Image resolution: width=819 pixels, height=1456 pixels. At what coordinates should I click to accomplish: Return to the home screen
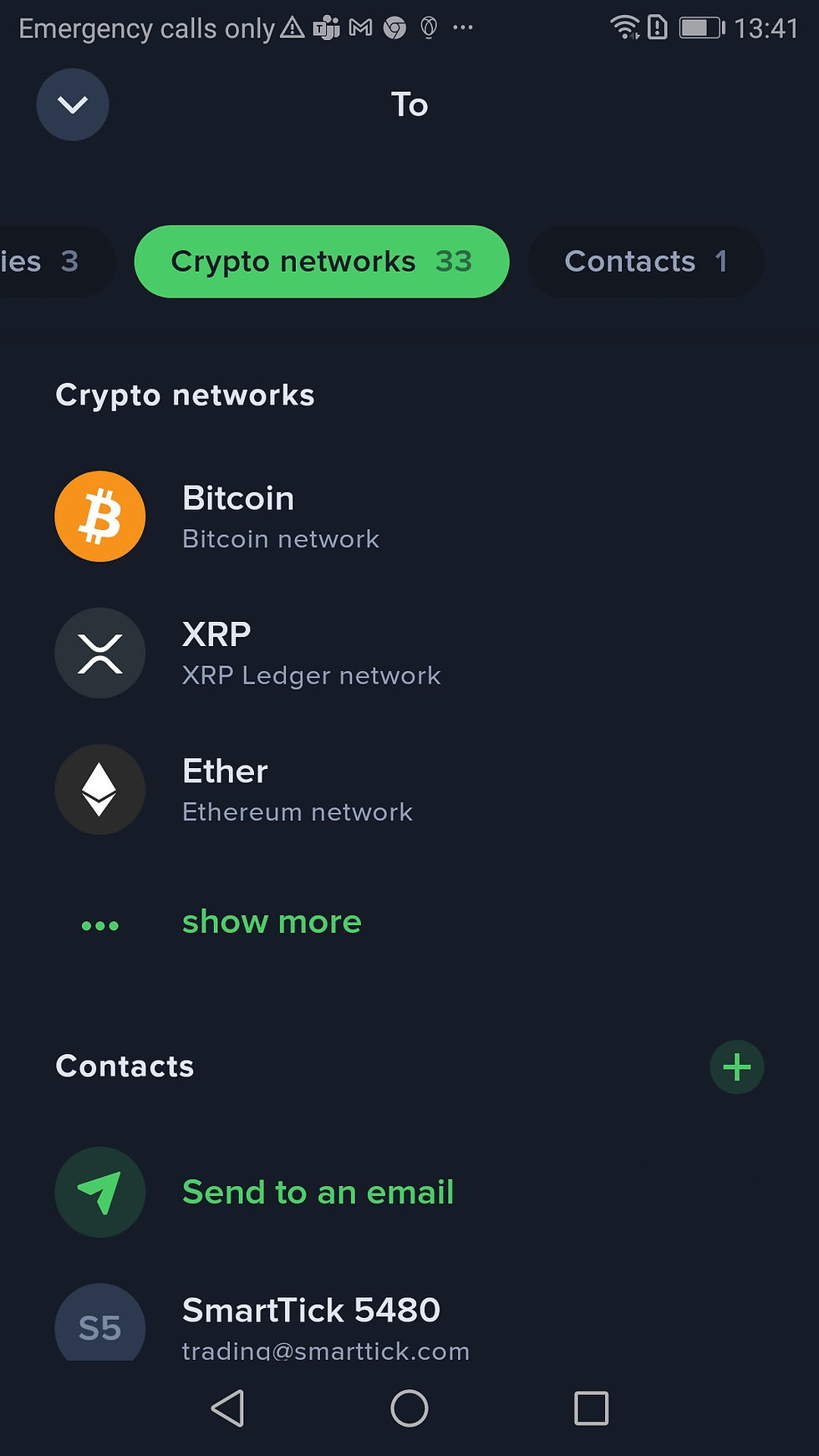[409, 1408]
